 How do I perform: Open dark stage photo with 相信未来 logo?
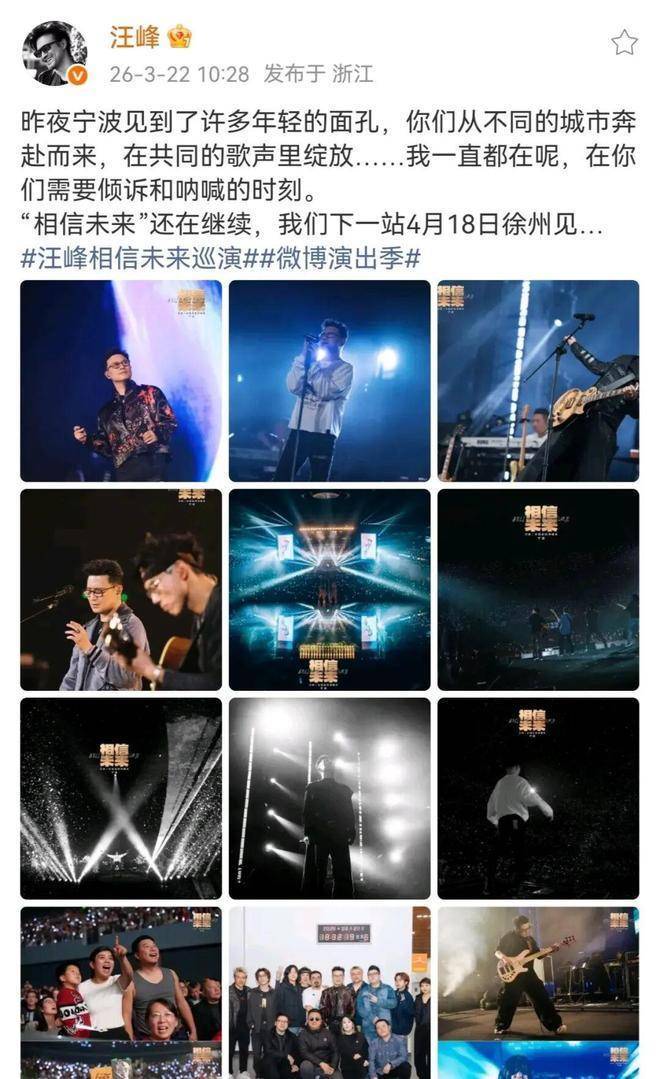click(x=538, y=590)
